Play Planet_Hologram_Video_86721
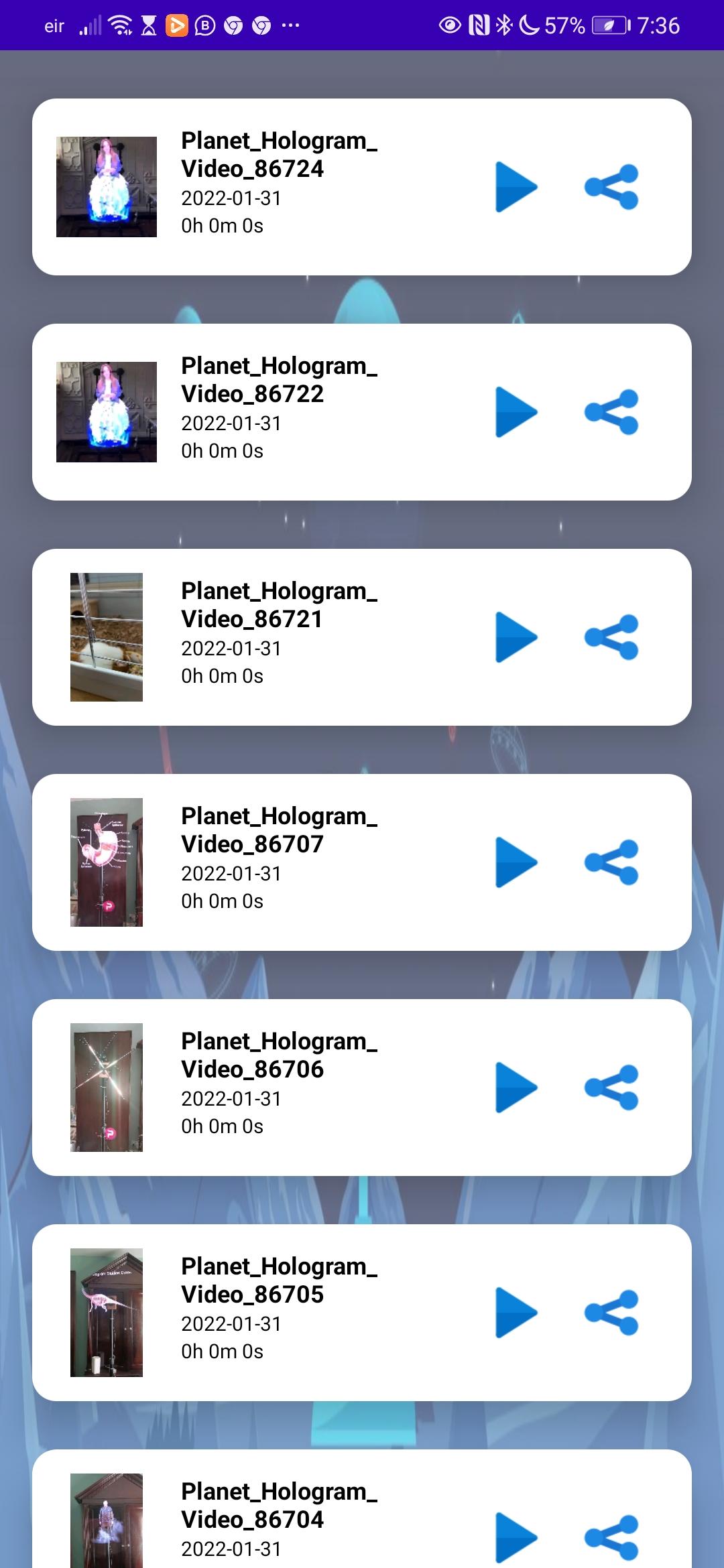 coord(516,637)
